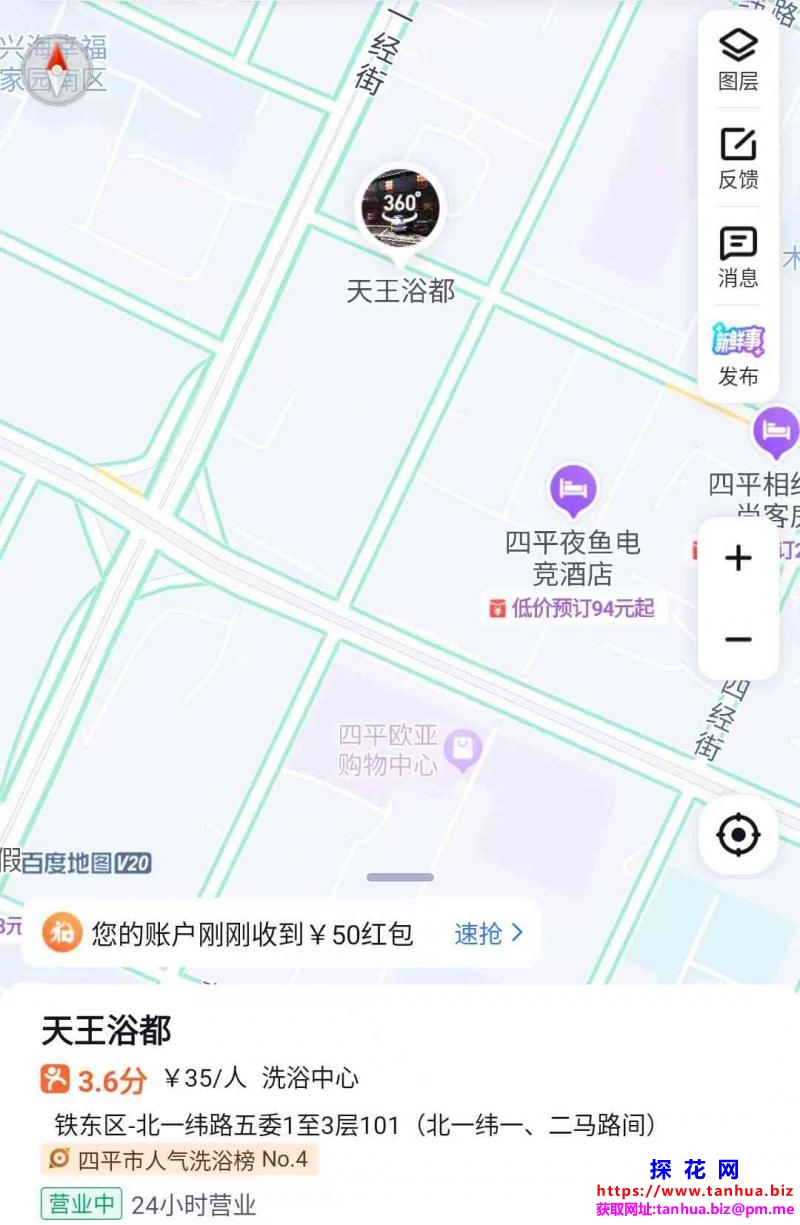
Task: Open 消息 messages
Action: [x=738, y=256]
